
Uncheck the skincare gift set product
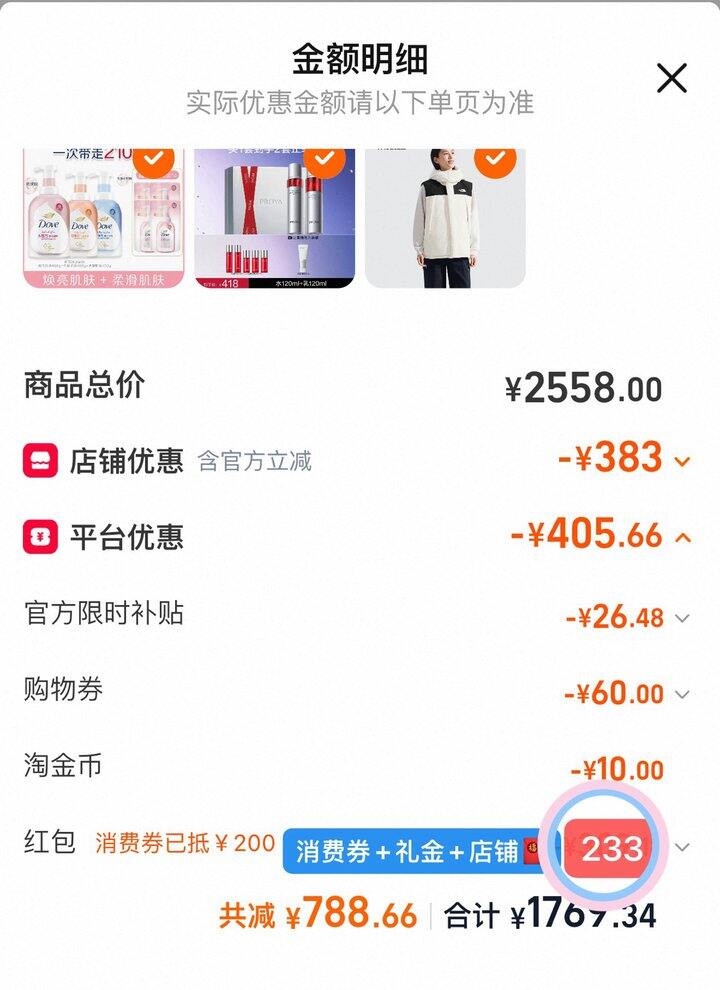[324, 160]
